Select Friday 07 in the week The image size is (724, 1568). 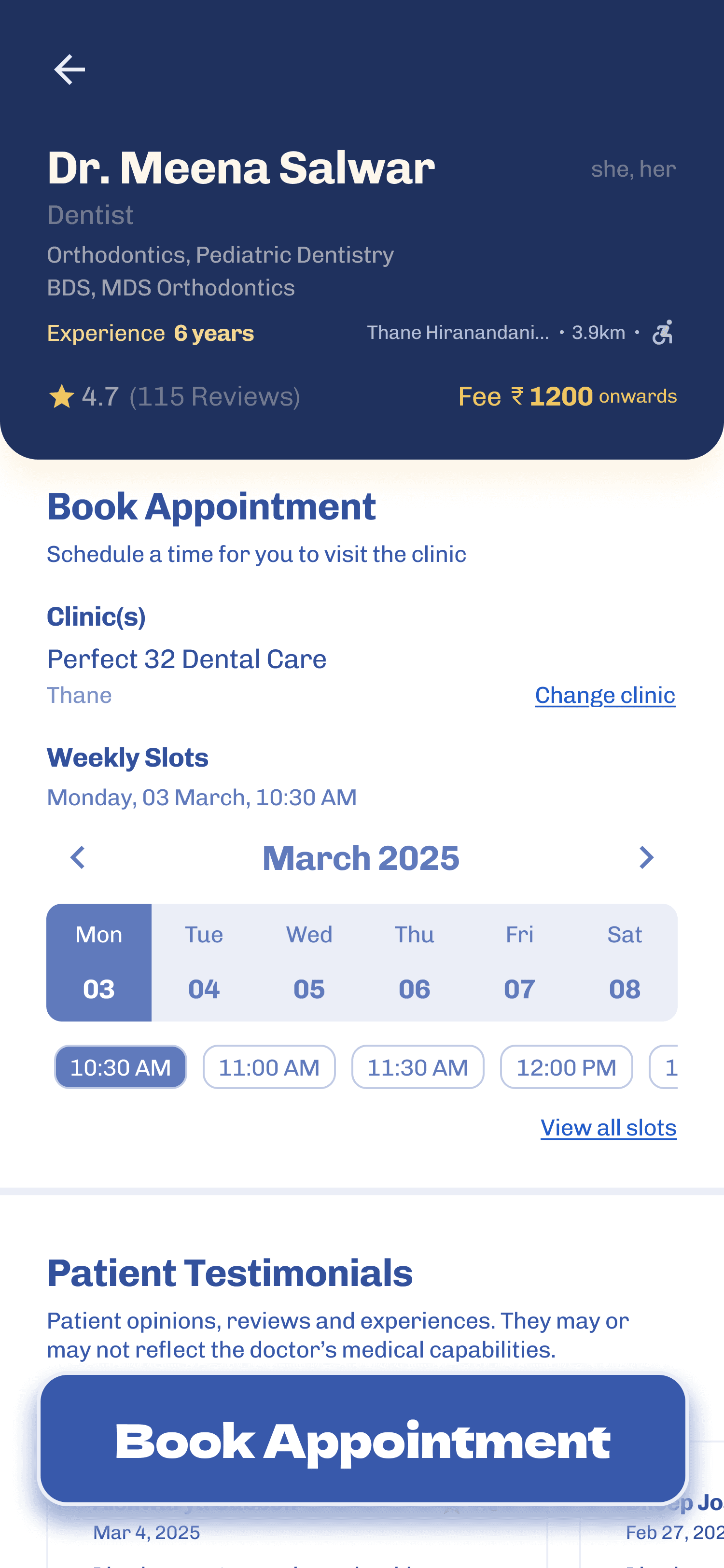pyautogui.click(x=519, y=962)
